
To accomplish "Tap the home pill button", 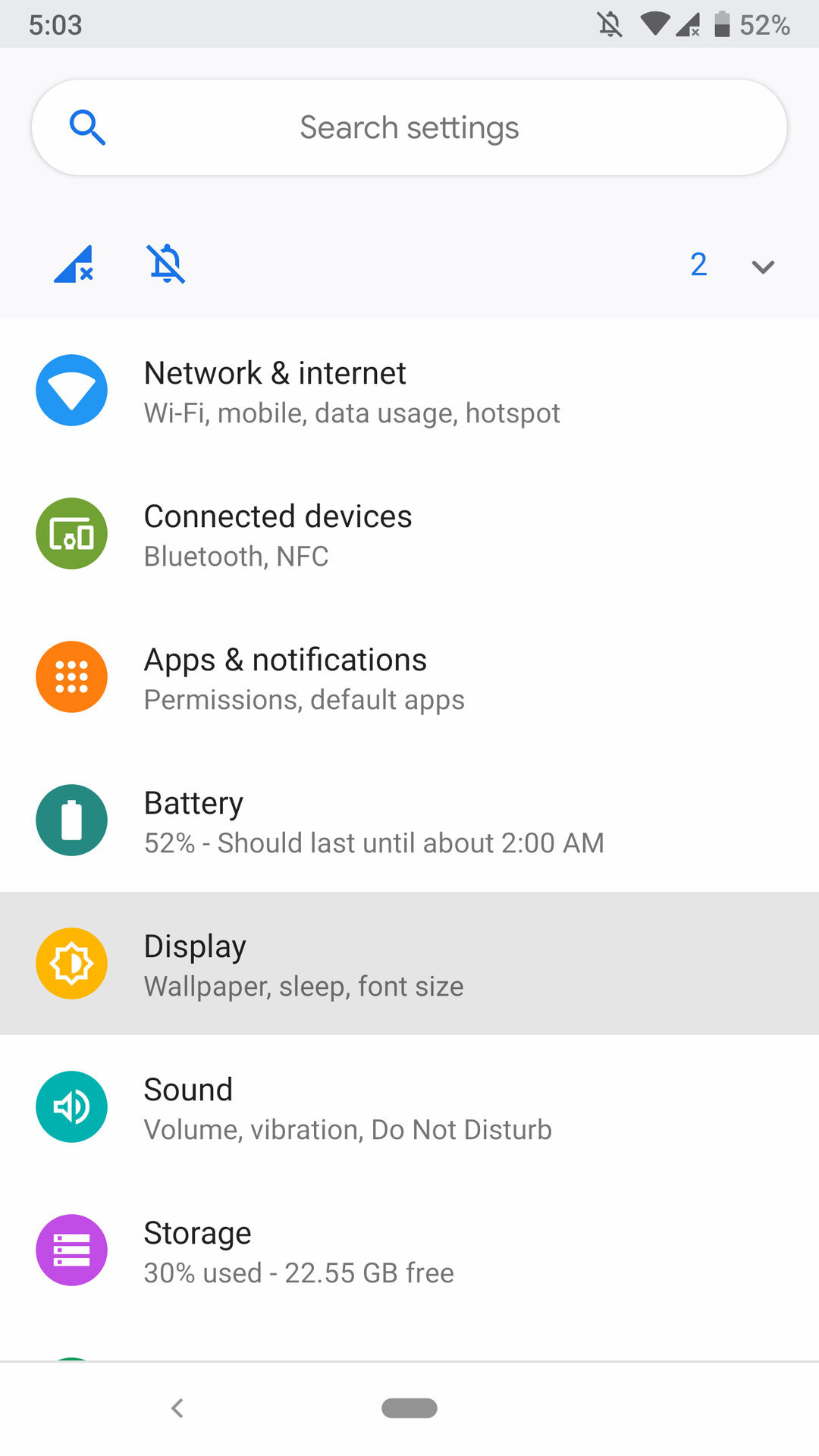I will point(409,1408).
